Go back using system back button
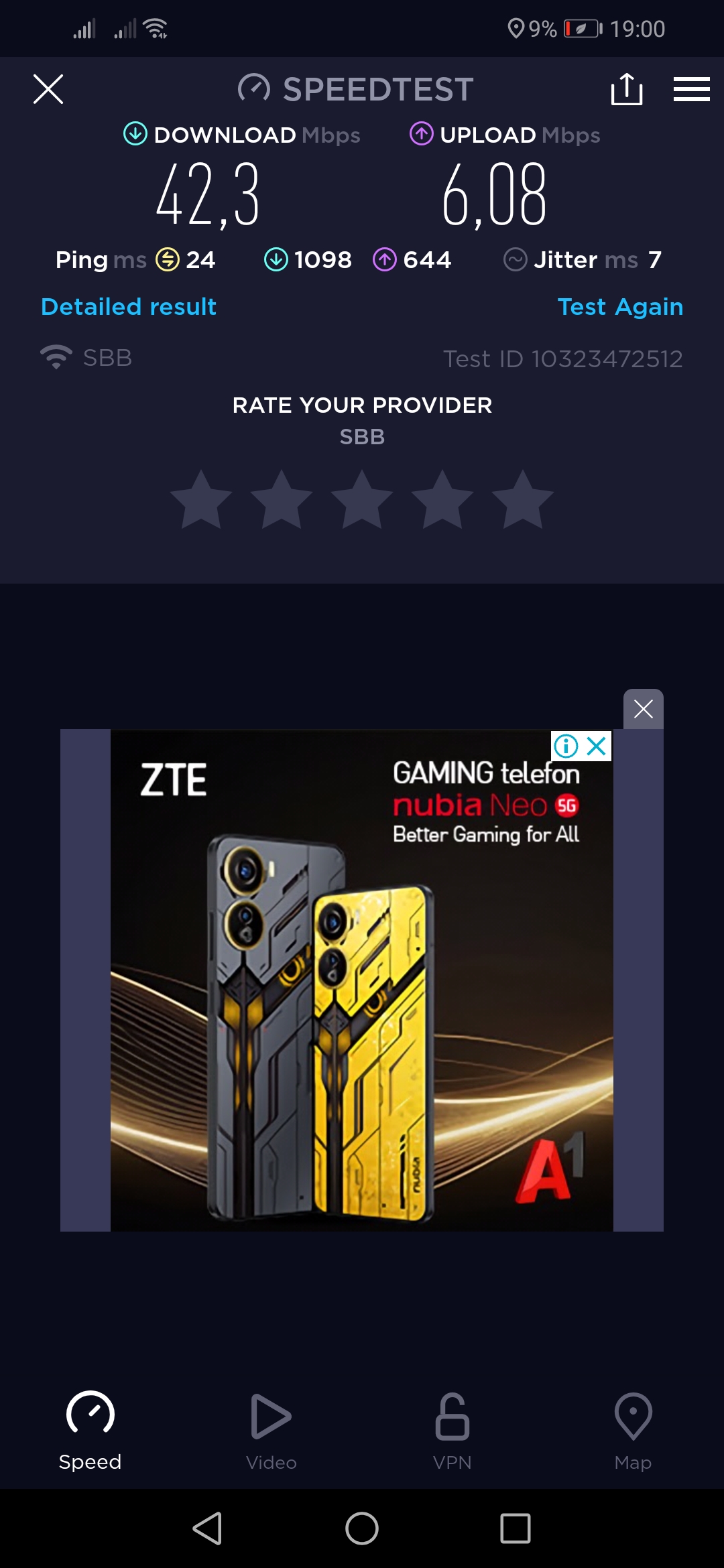This screenshot has height=1568, width=724. click(207, 1528)
